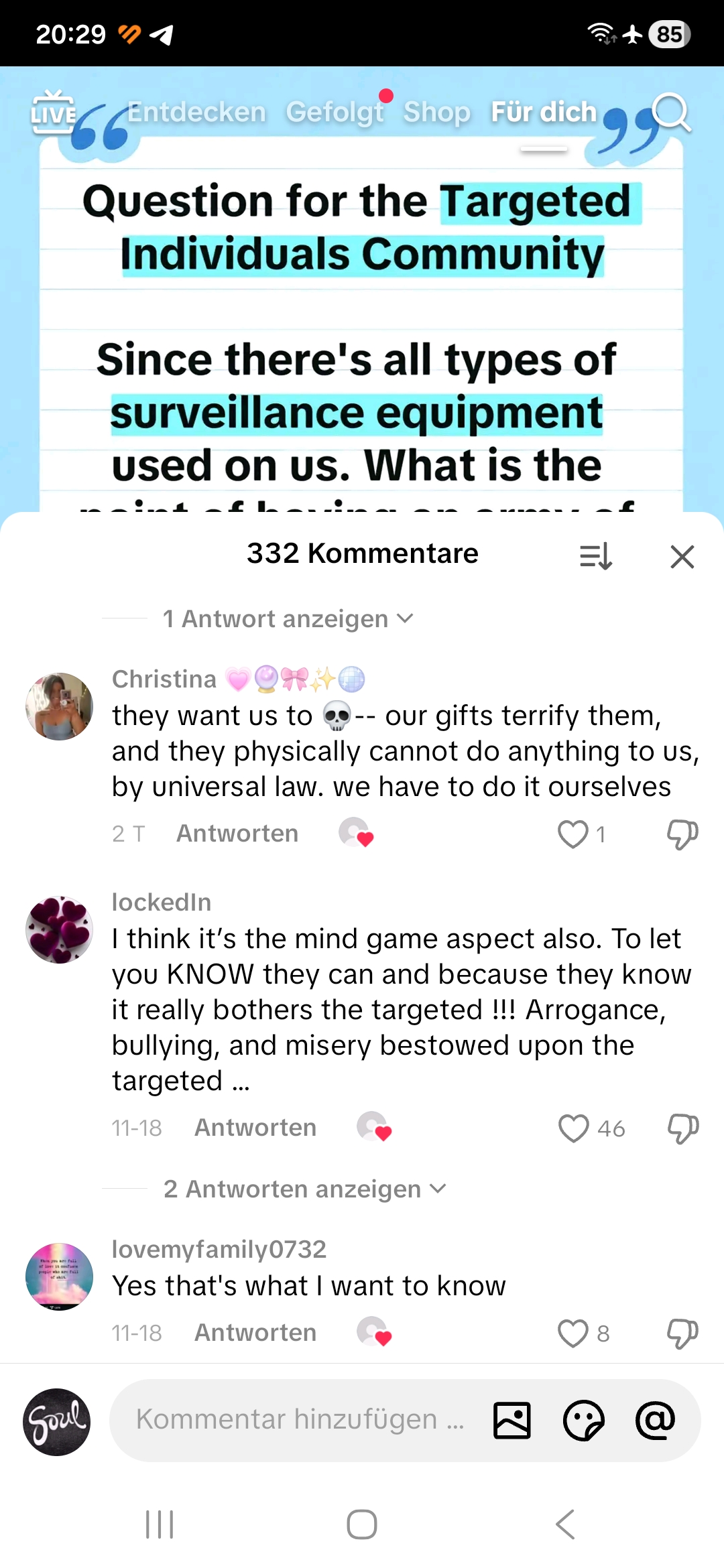Open the sticker picker in the comment box
The image size is (724, 1568).
(584, 1420)
